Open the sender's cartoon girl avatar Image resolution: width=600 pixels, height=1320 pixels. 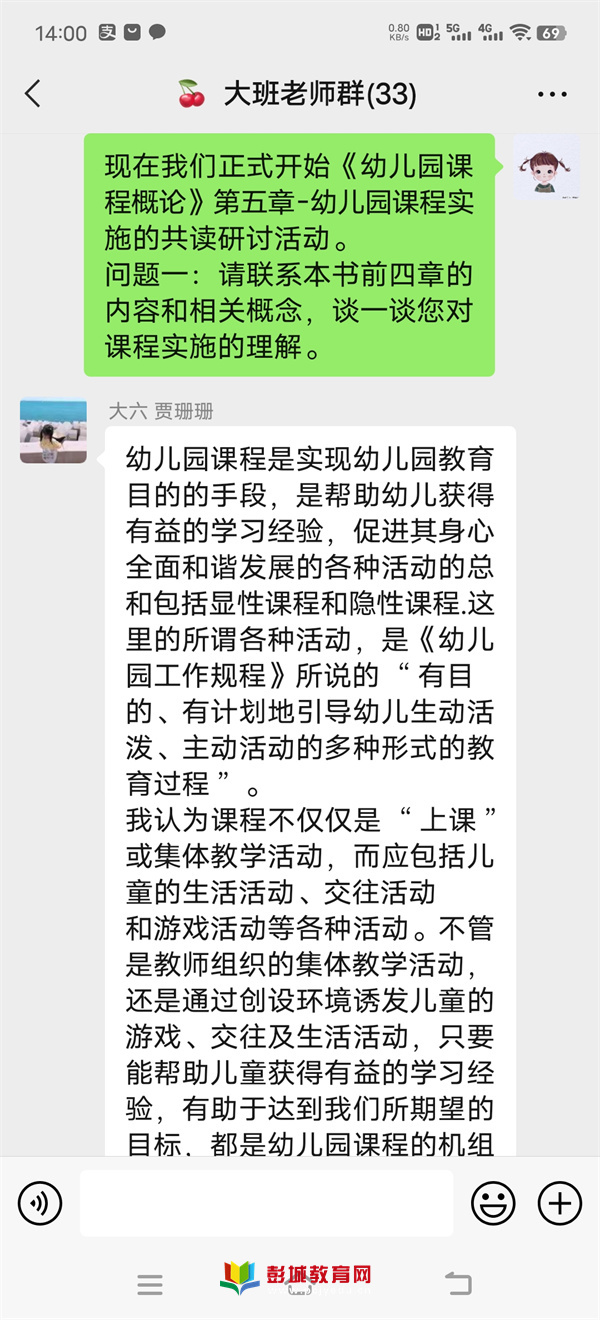tap(547, 168)
